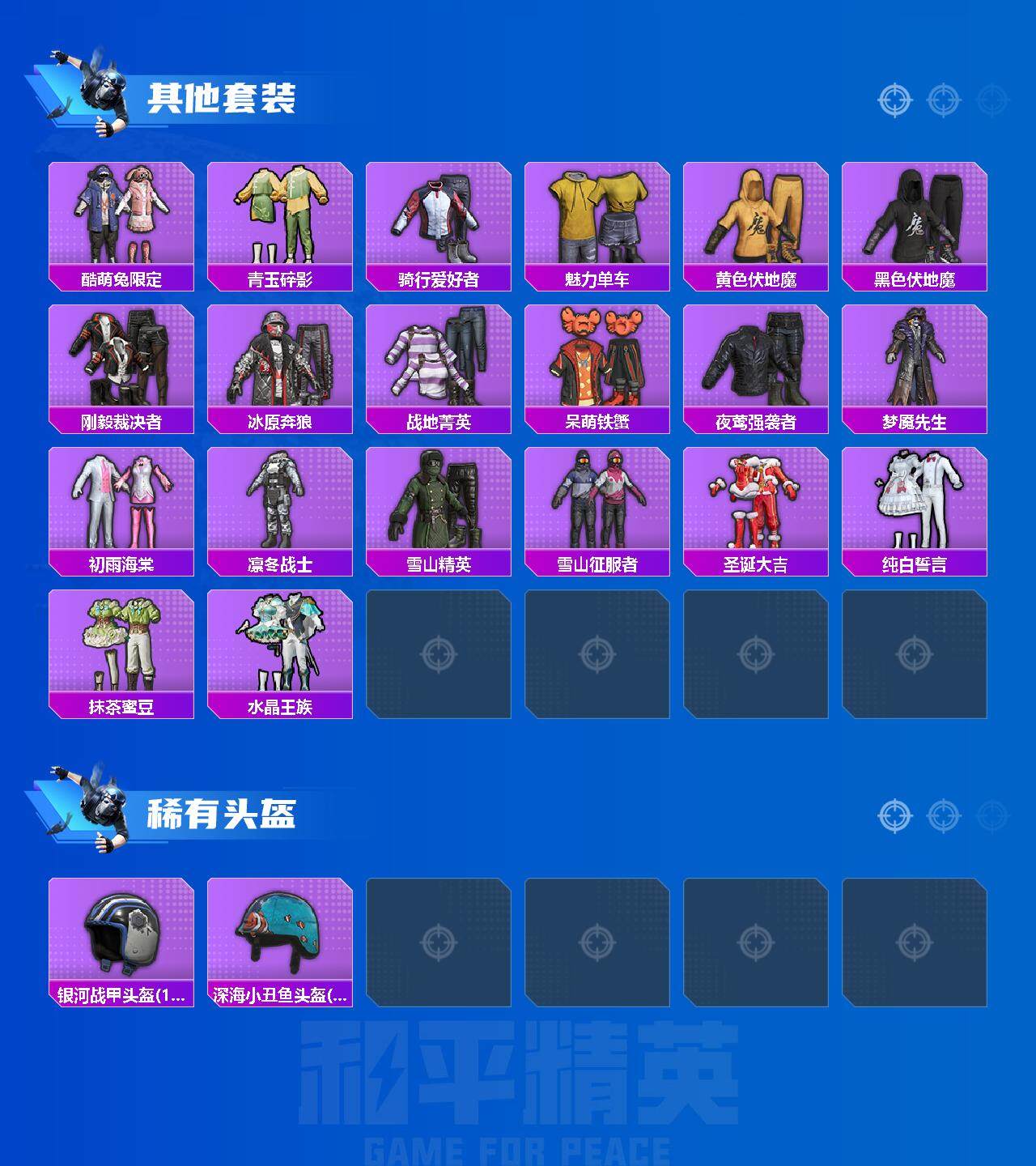
Task: Click the 梦魇先生 name label
Action: click(915, 419)
